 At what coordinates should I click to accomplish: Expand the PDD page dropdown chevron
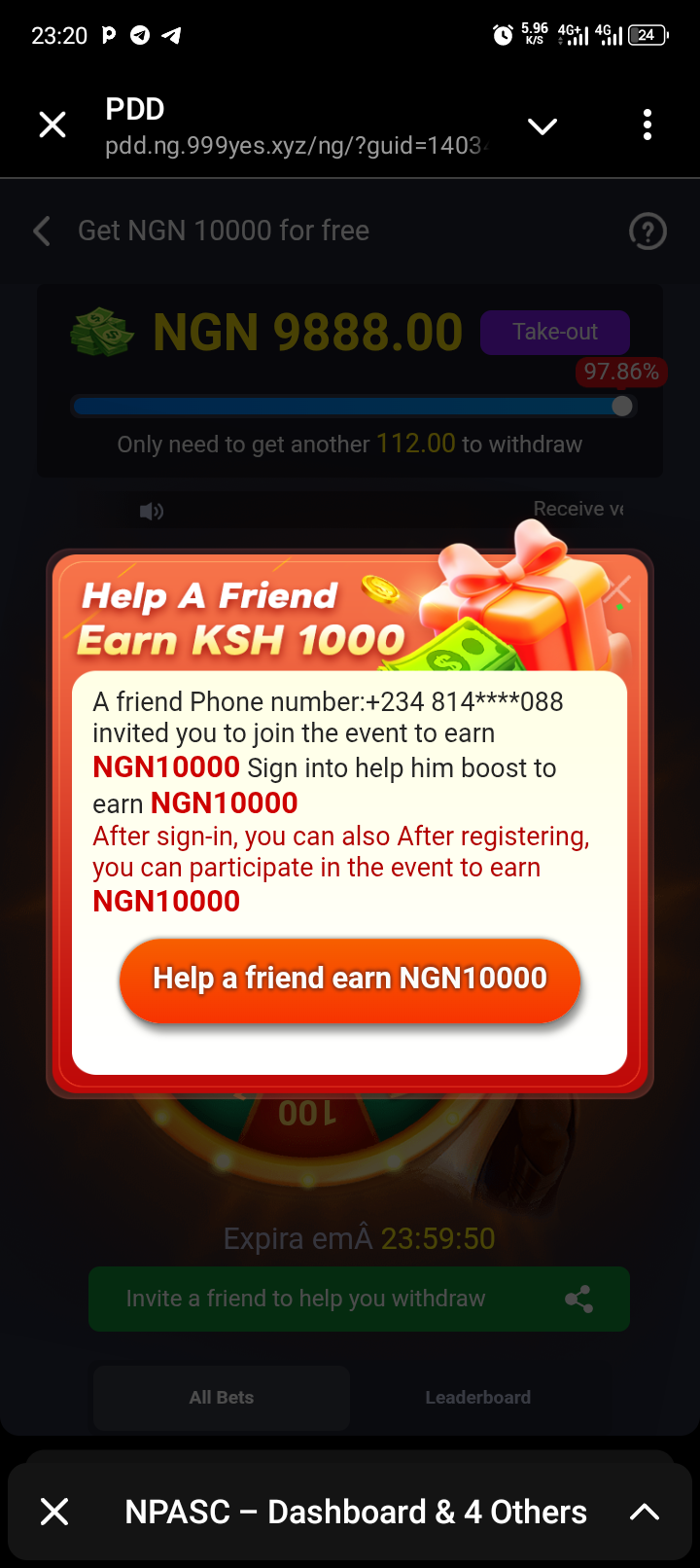point(542,126)
